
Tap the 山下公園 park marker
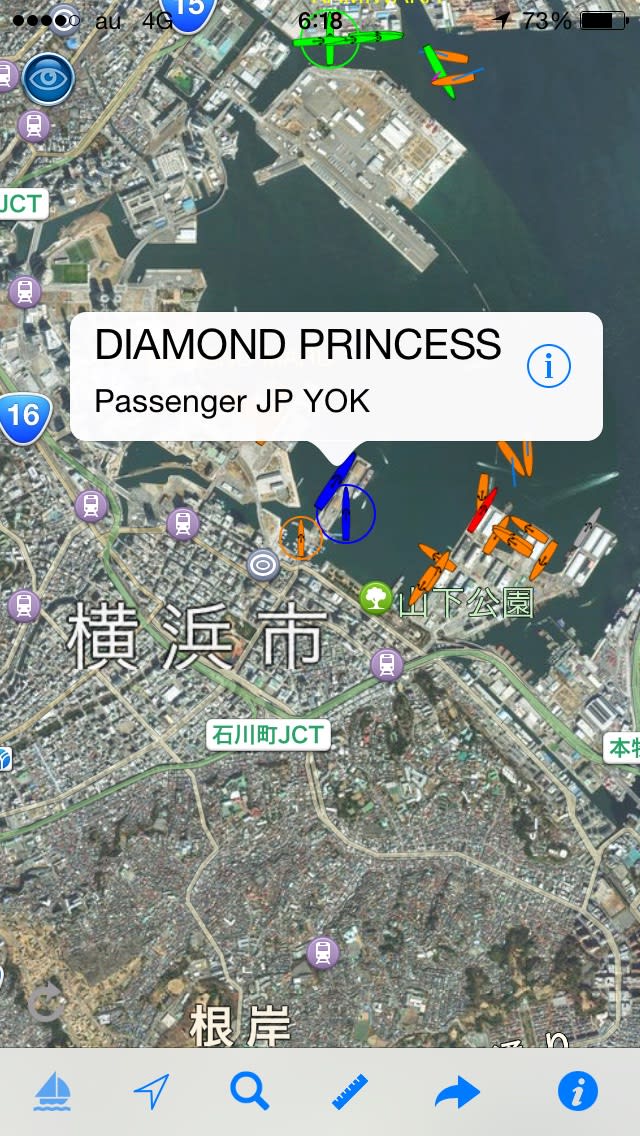click(376, 599)
